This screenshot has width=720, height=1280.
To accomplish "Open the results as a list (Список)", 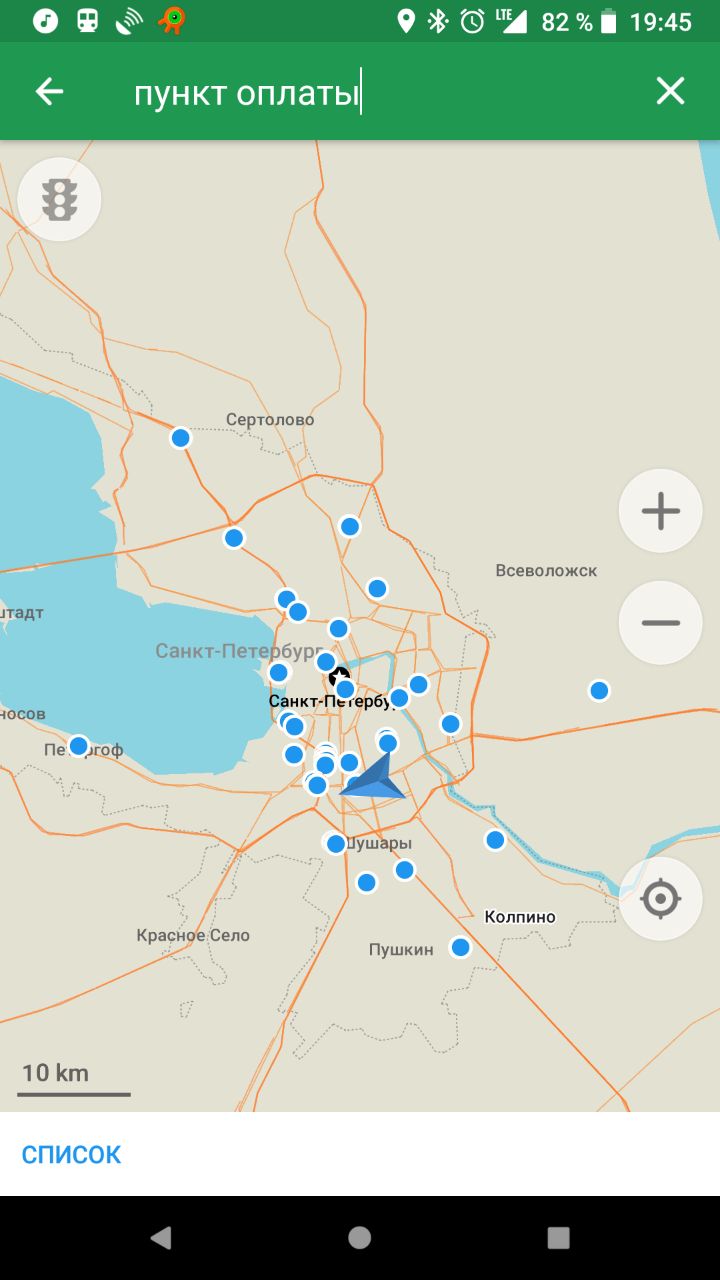I will [72, 1154].
